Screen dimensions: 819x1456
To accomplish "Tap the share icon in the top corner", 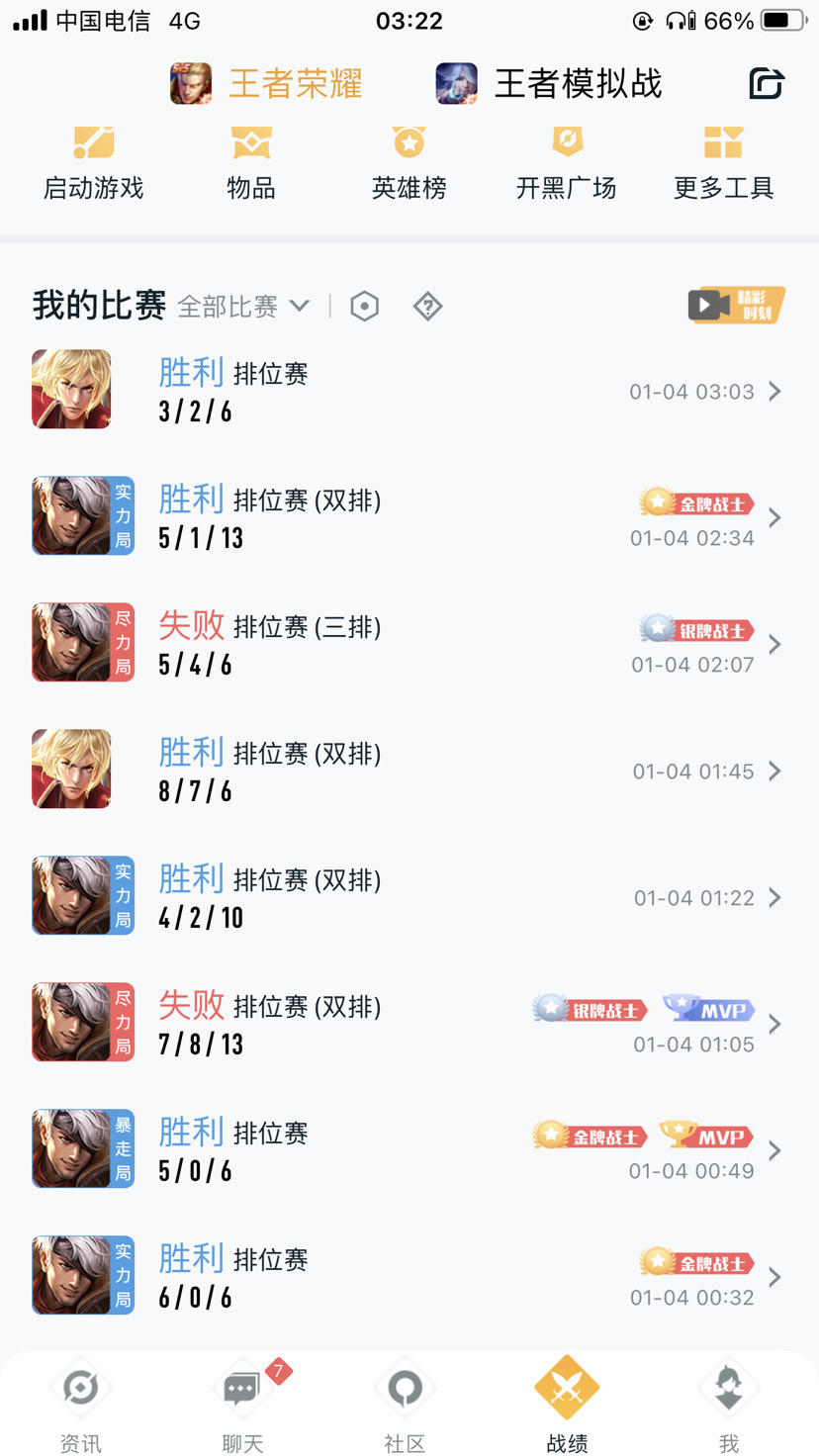I will (x=767, y=86).
